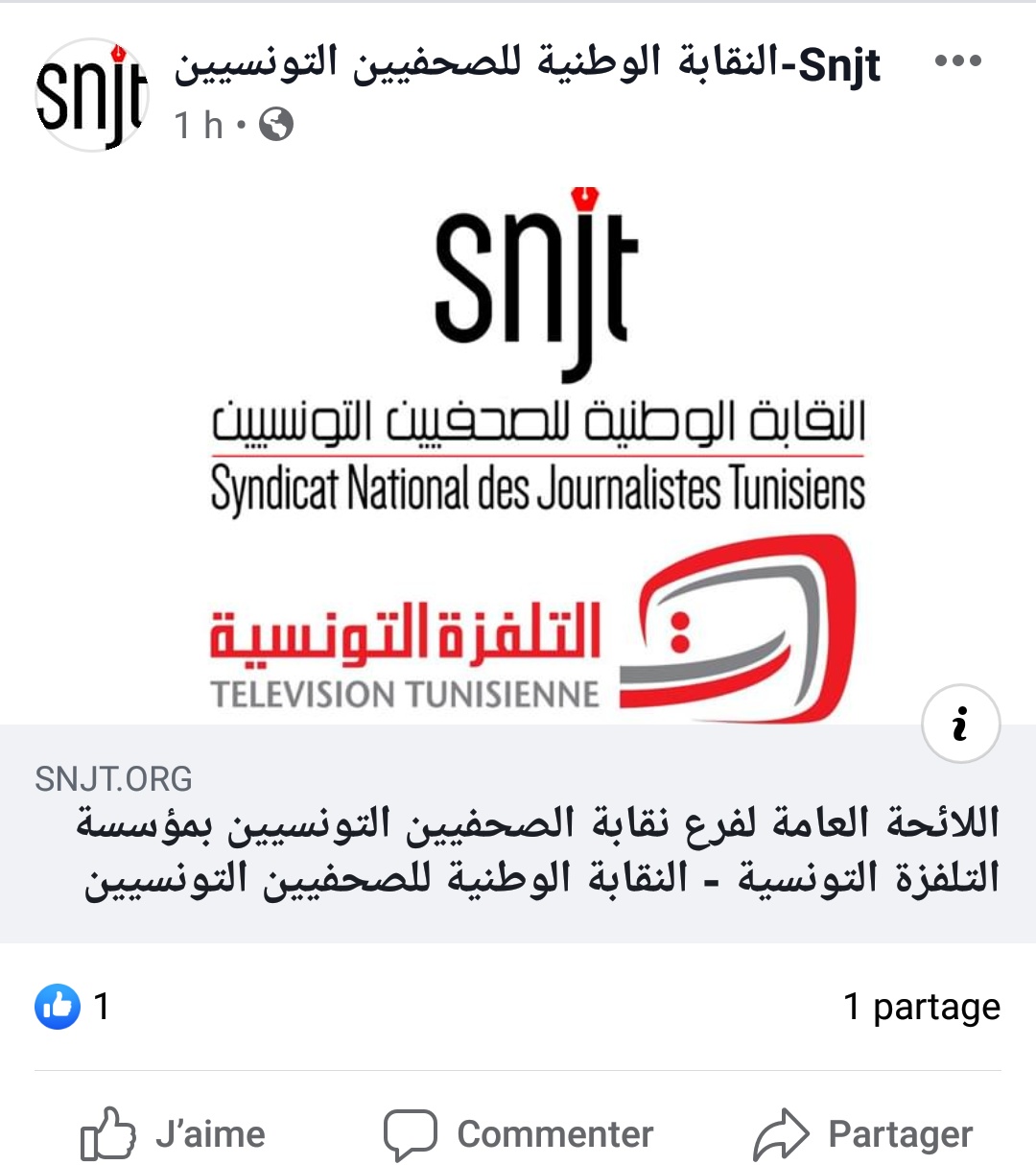Share the post with Partager
This screenshot has height=1165, width=1036.
click(x=863, y=1134)
